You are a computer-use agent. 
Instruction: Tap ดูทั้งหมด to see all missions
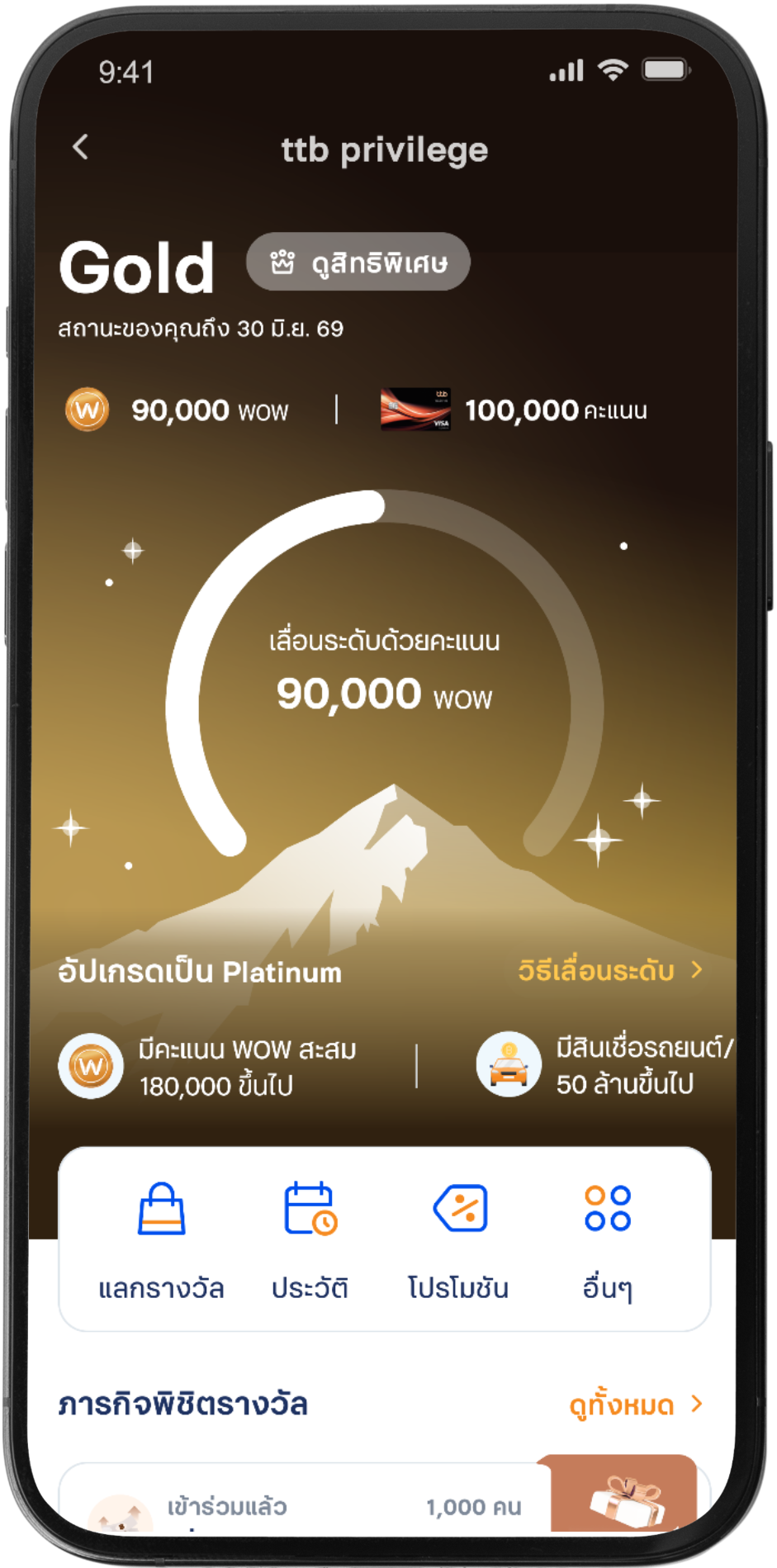(x=634, y=1405)
